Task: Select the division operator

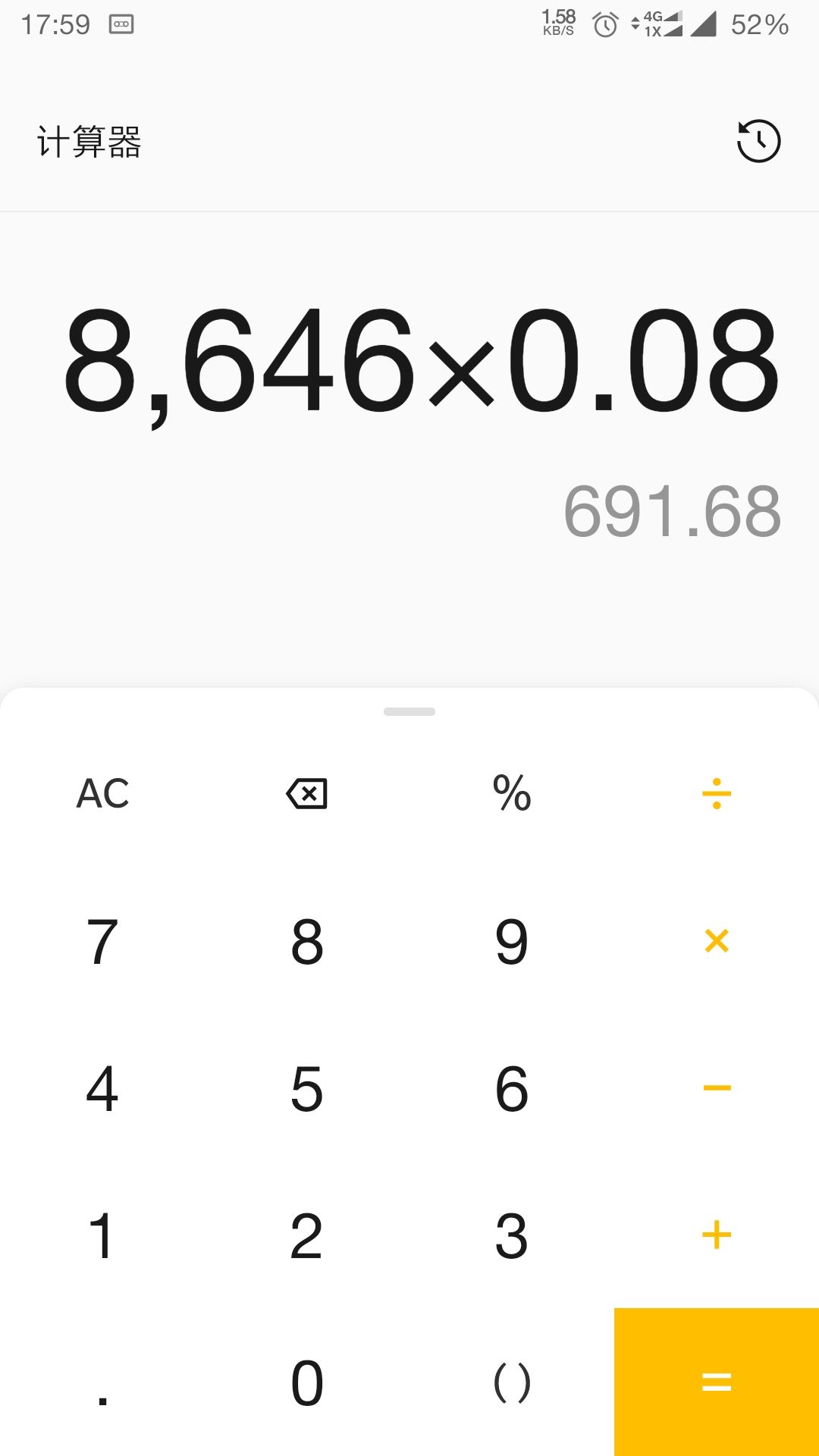Action: (x=717, y=794)
